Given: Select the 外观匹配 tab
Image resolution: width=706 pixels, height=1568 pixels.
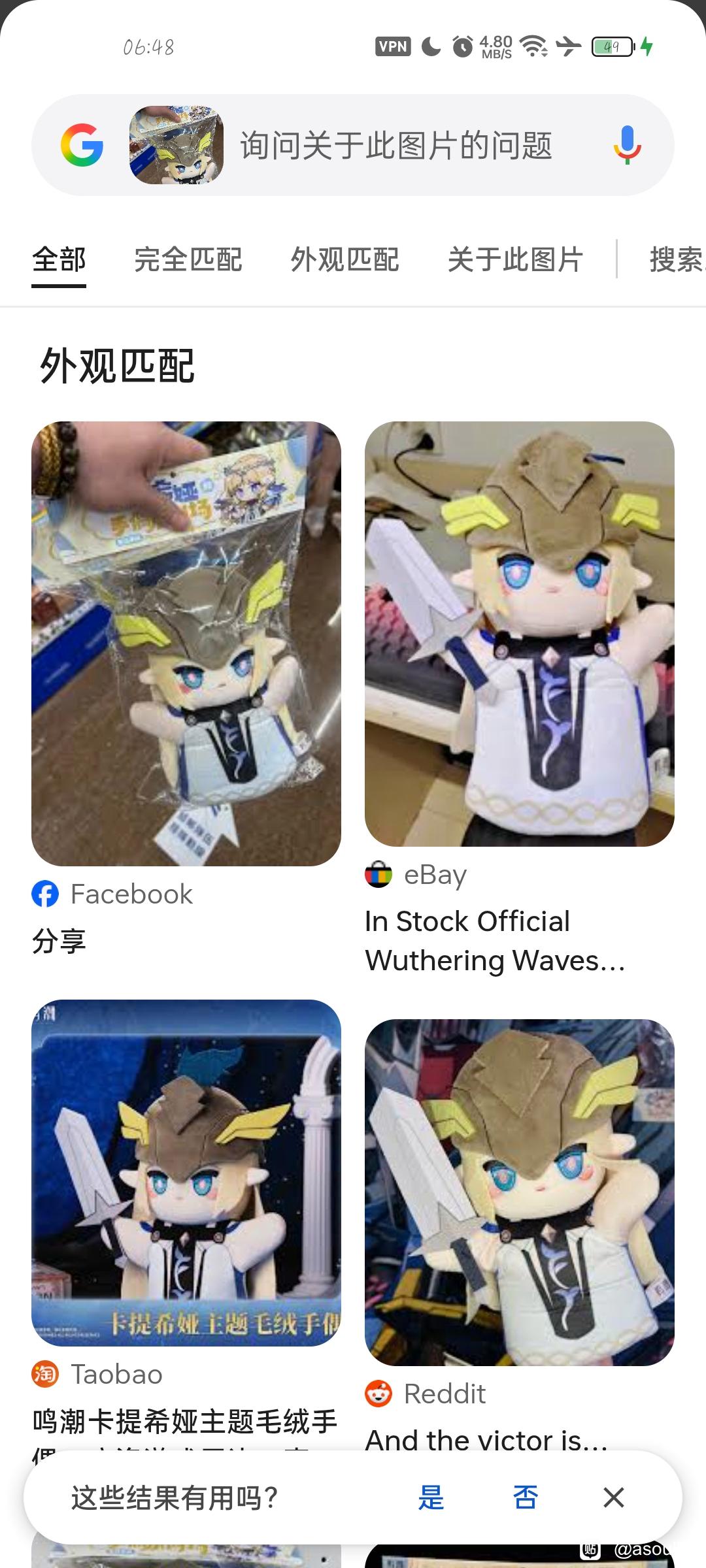Looking at the screenshot, I should [345, 260].
